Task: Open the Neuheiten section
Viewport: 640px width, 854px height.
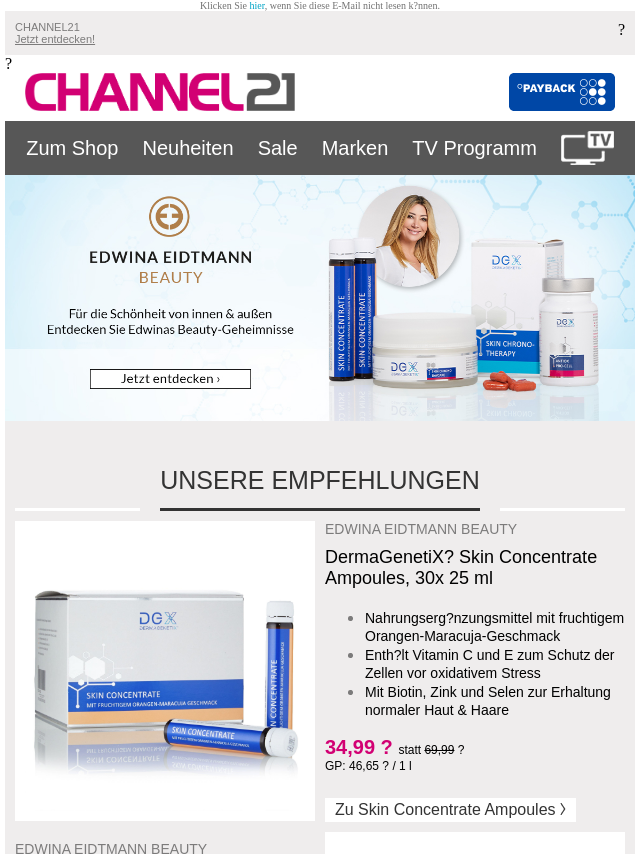Action: pyautogui.click(x=188, y=148)
